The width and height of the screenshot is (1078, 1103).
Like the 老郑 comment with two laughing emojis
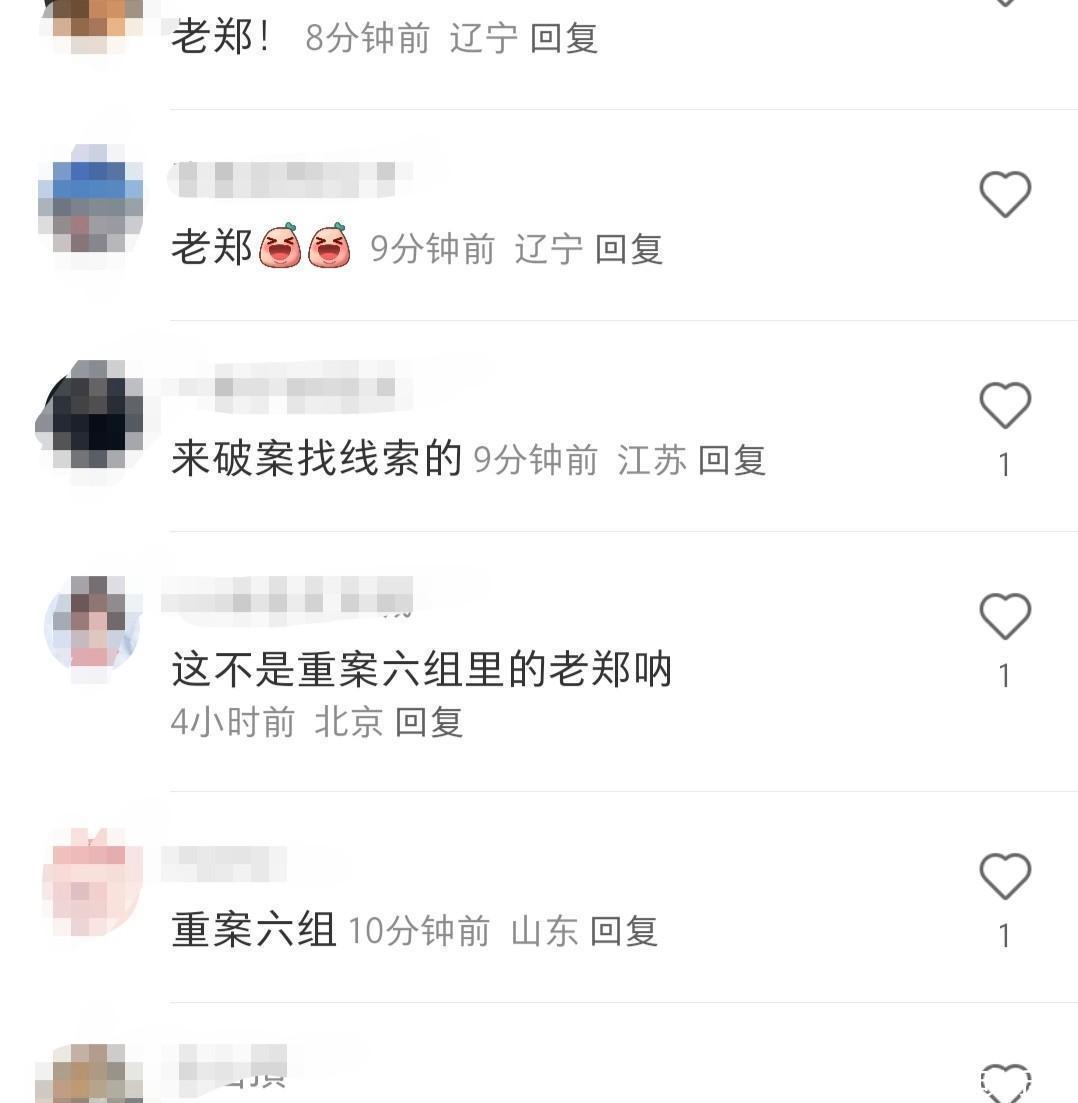click(x=1004, y=194)
